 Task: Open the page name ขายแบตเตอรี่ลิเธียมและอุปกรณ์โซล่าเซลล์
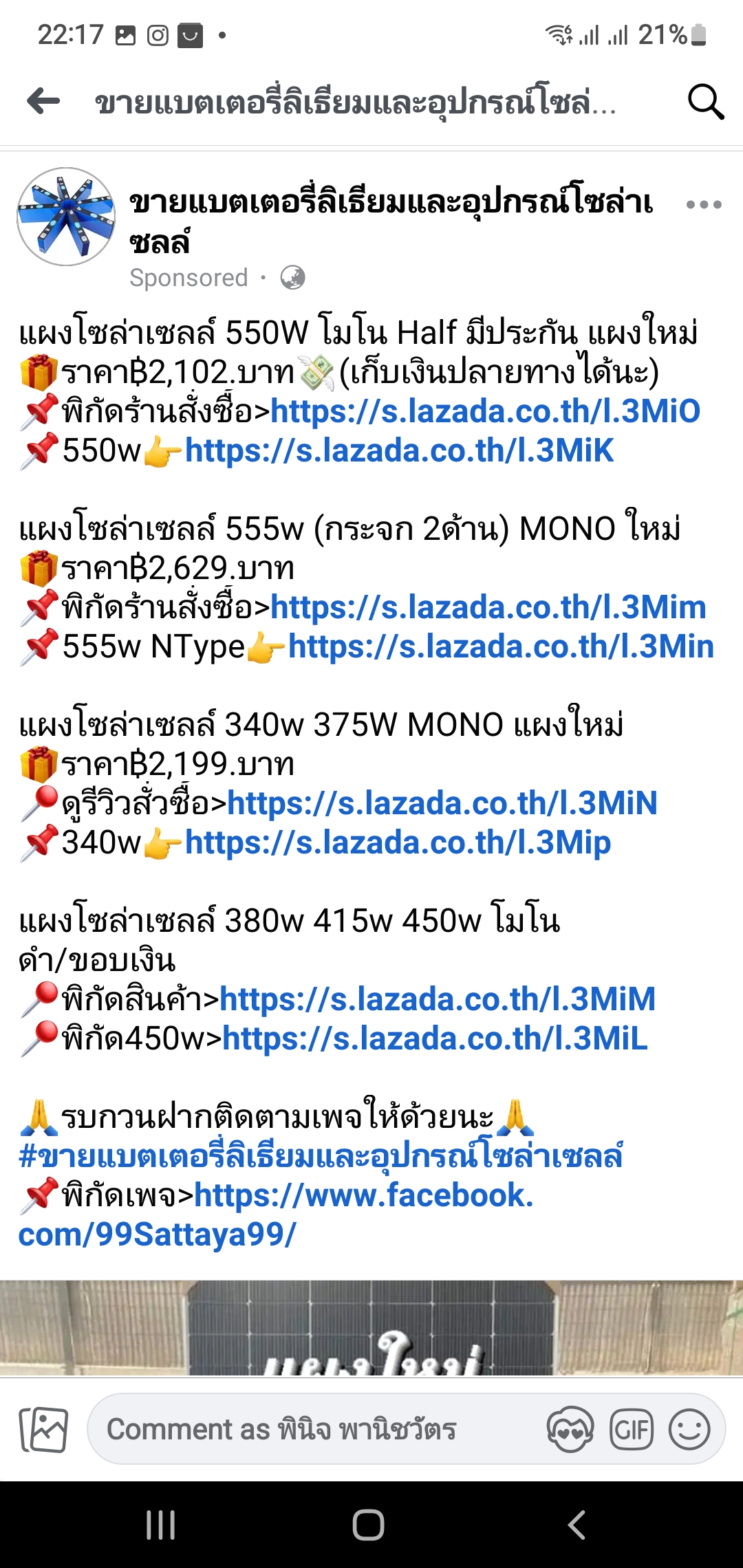click(391, 204)
